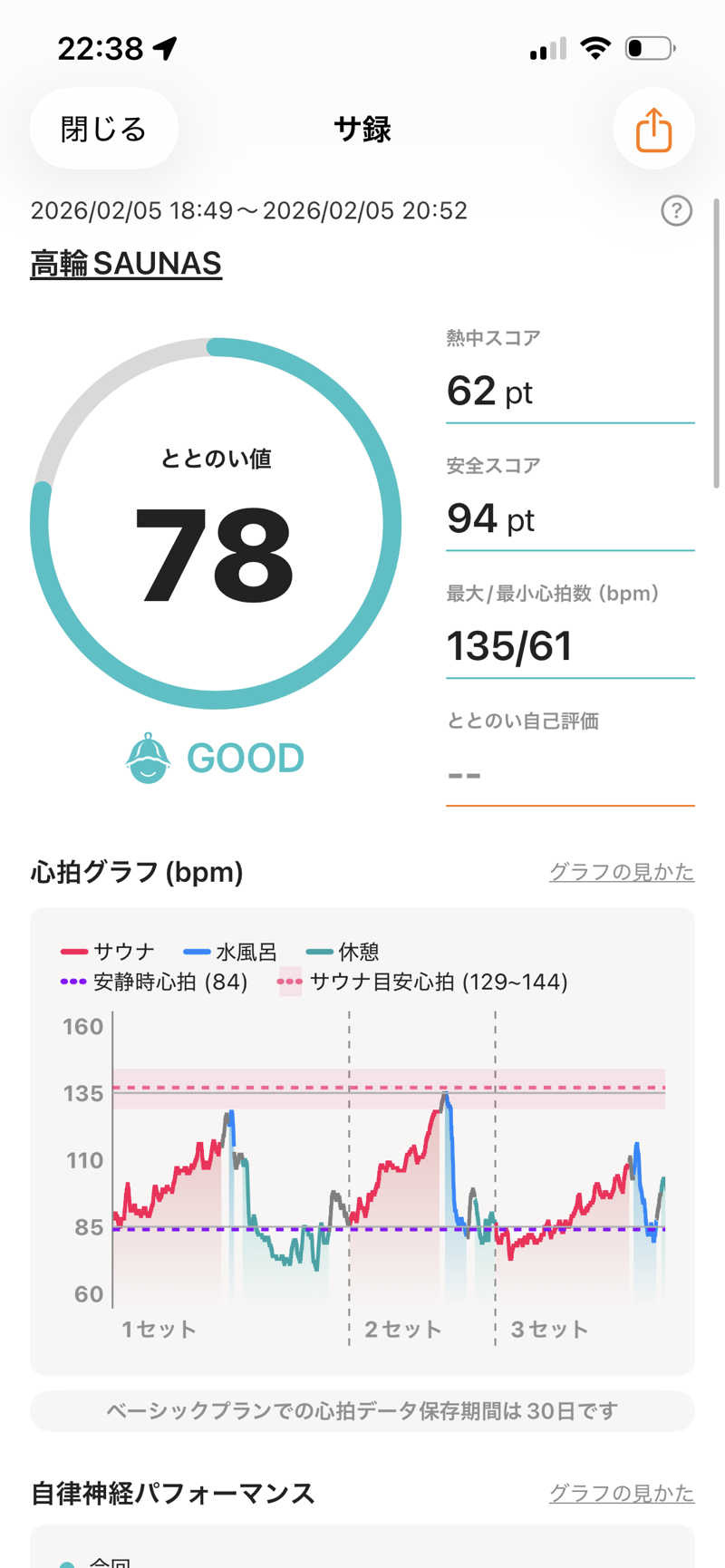Tap the 閉じる close button
Image resolution: width=725 pixels, height=1568 pixels.
pyautogui.click(x=103, y=129)
